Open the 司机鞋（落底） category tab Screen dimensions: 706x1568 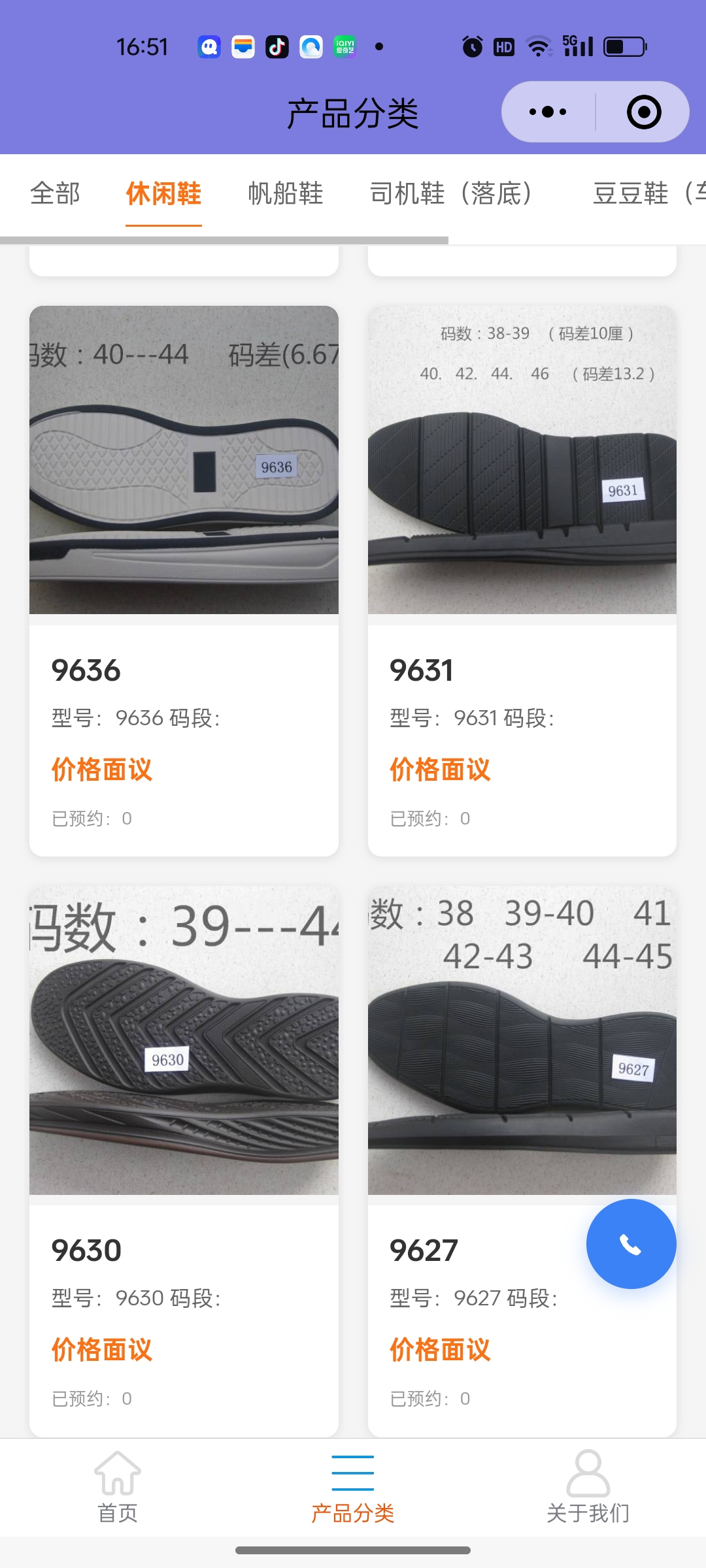pos(451,193)
